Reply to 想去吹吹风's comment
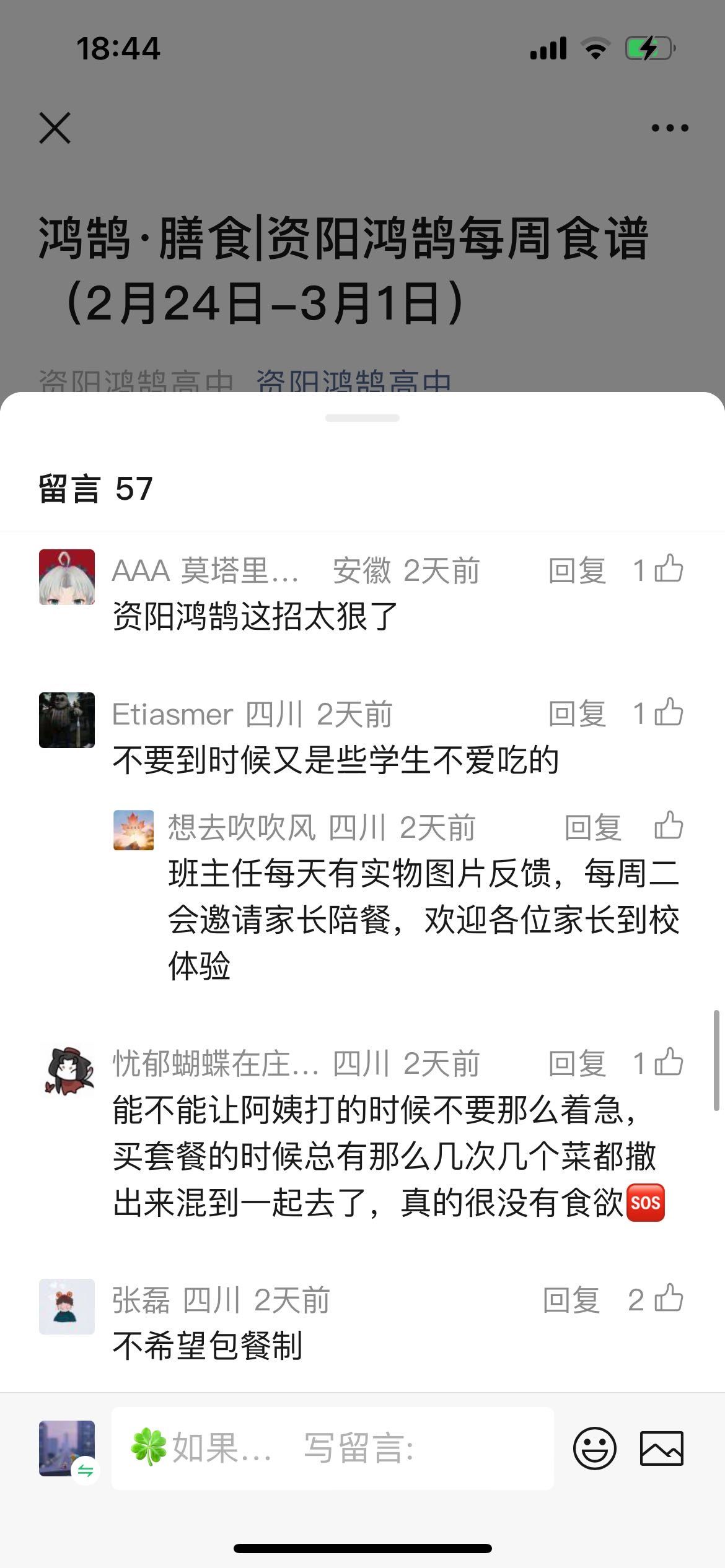This screenshot has width=725, height=1568. pos(592,828)
